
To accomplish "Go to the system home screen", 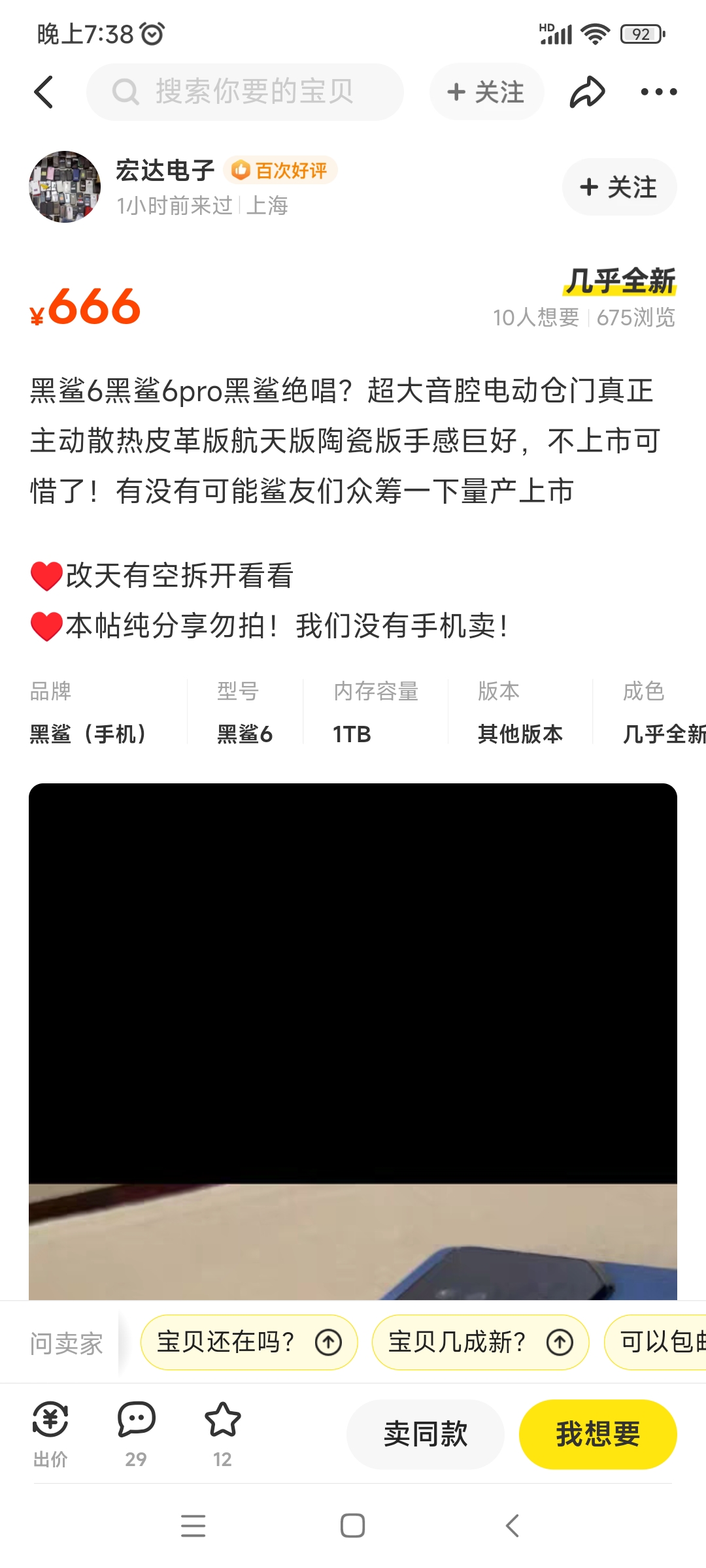I will pyautogui.click(x=352, y=1526).
